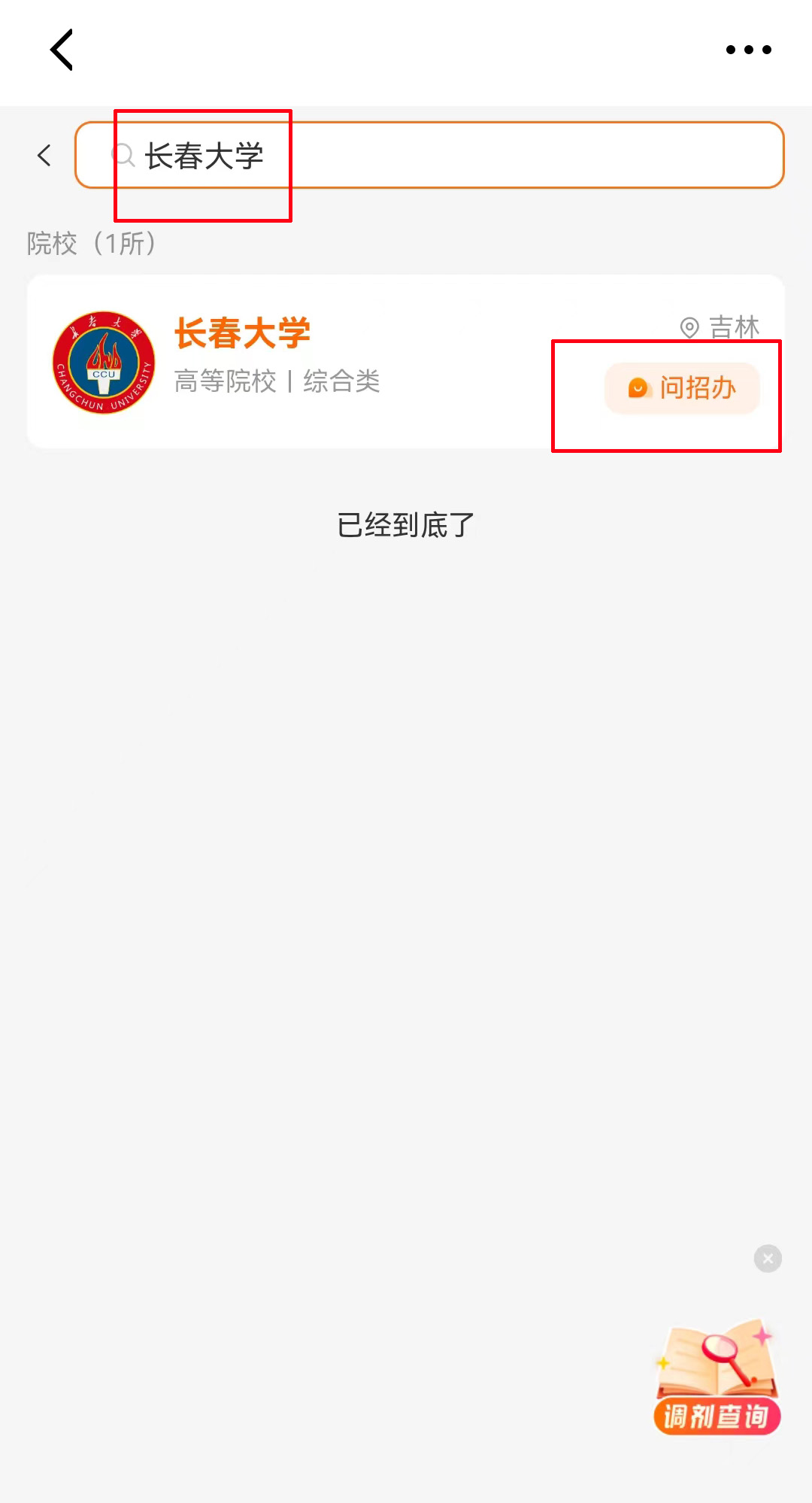Open the 调剂查询 floating shortcut
812x1503 pixels.
point(717,1378)
